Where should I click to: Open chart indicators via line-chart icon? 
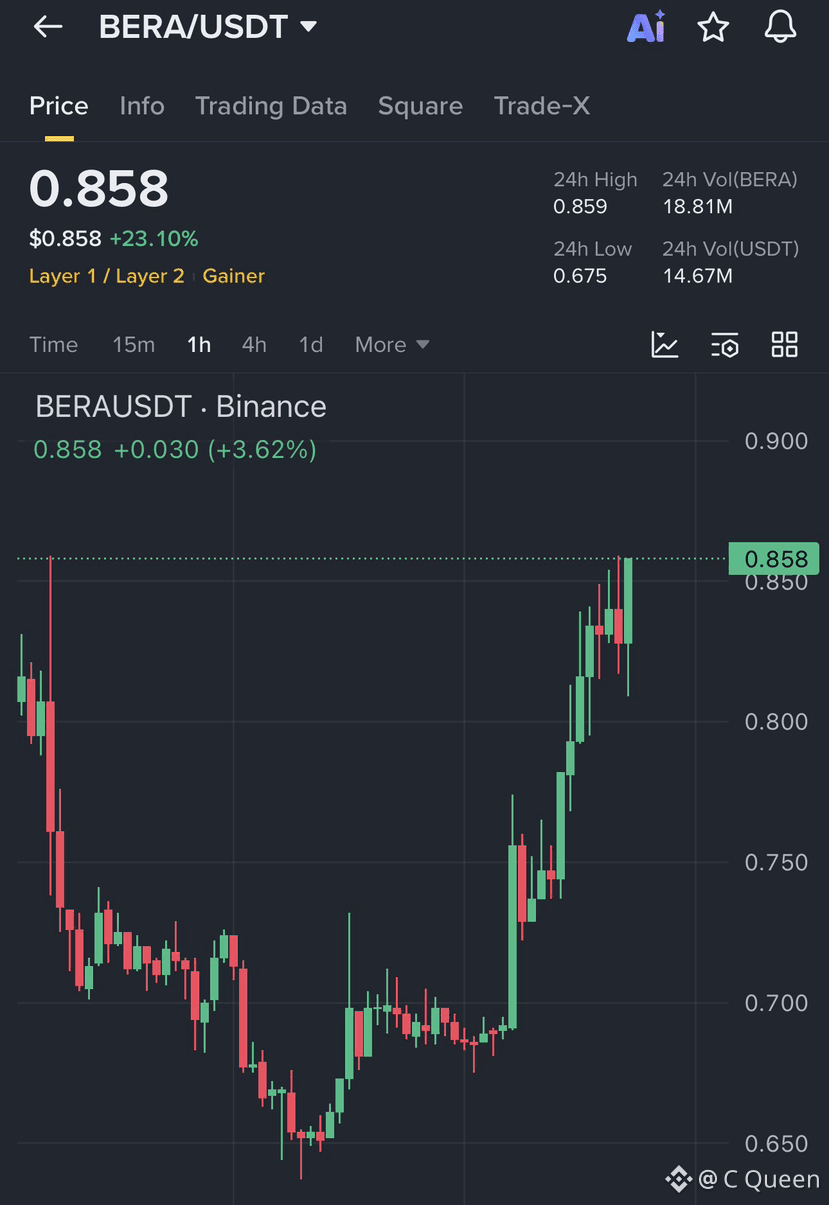pyautogui.click(x=664, y=344)
